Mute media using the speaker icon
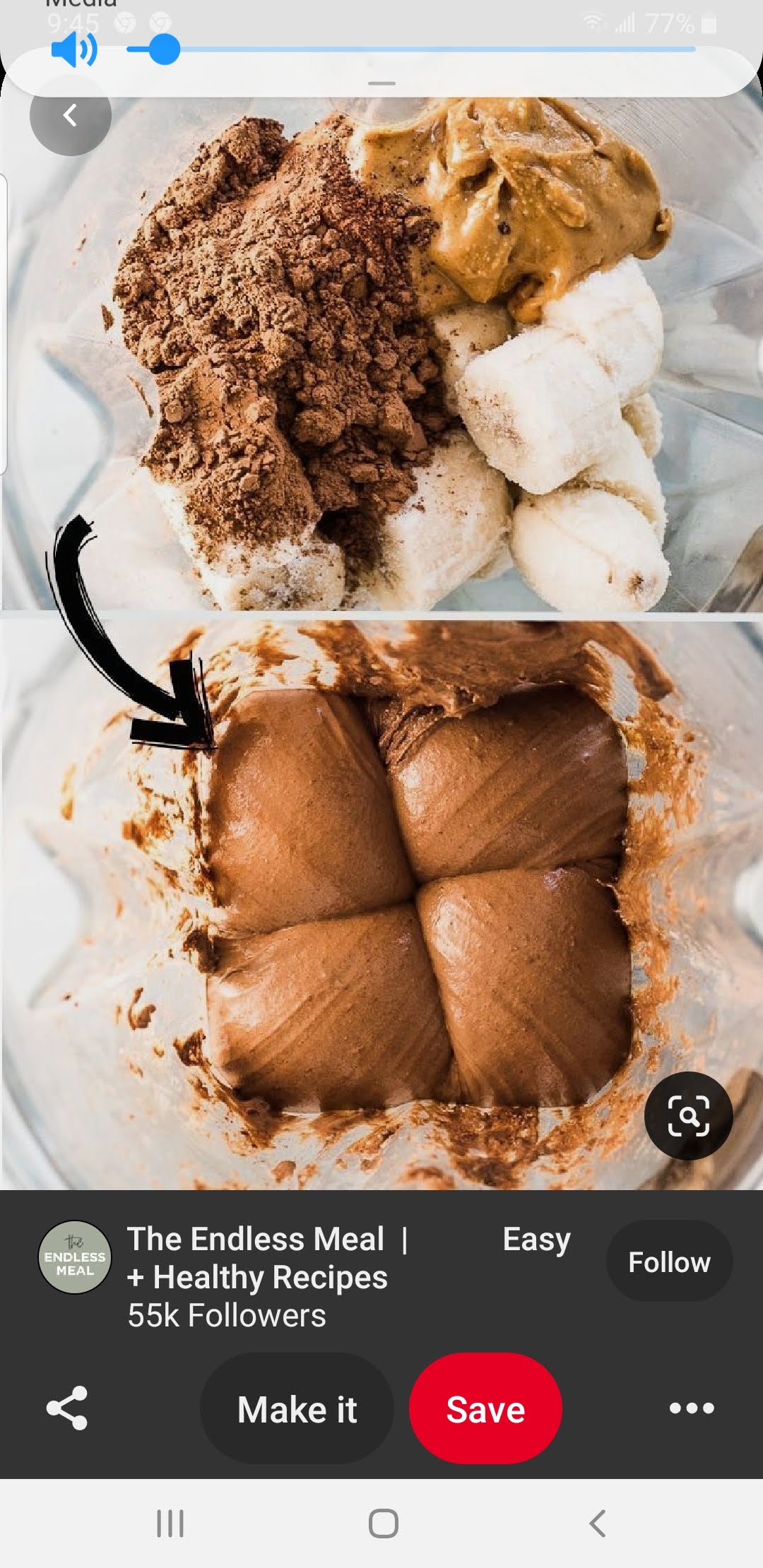The height and width of the screenshot is (1568, 763). (x=74, y=50)
